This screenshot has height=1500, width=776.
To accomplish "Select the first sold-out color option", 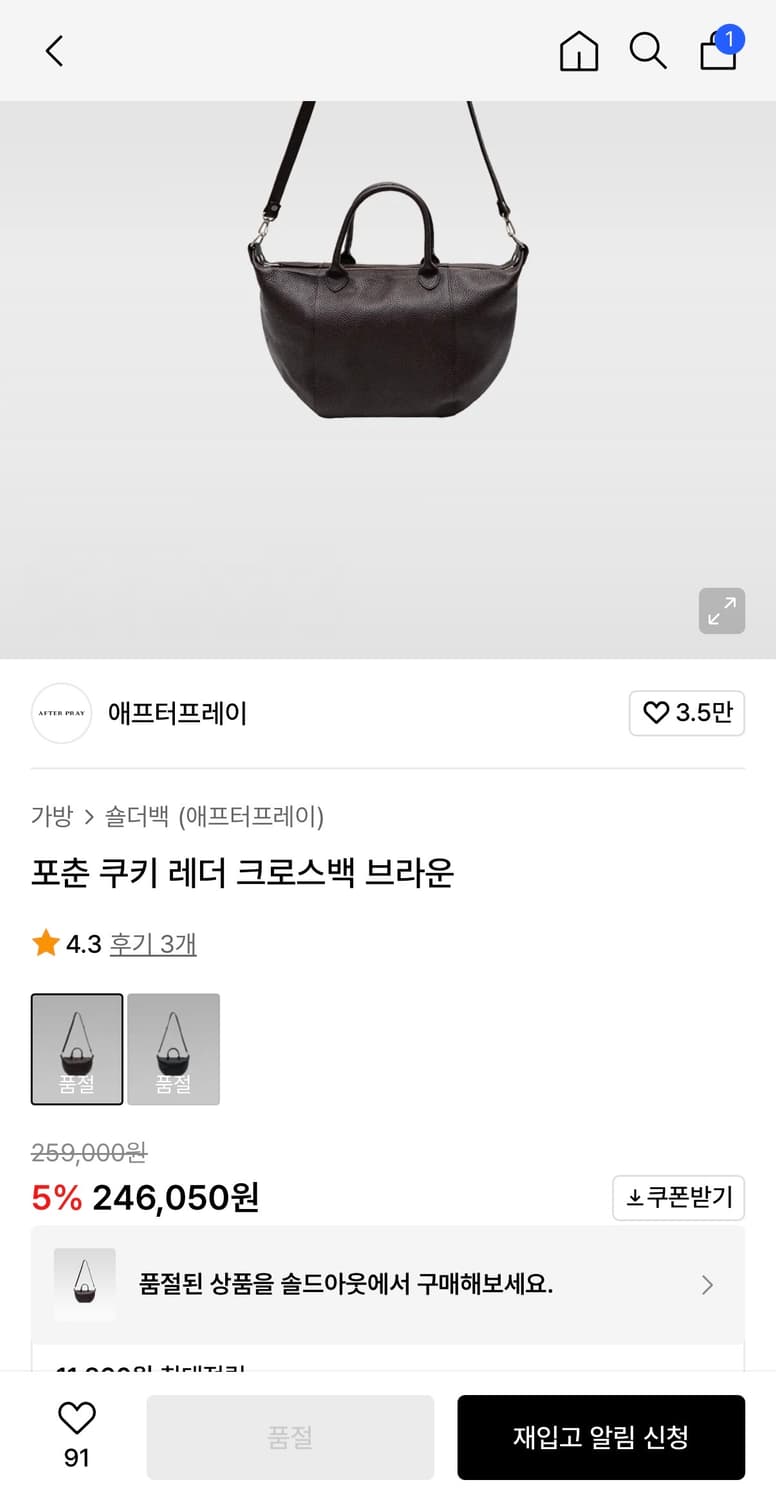I will click(77, 1049).
